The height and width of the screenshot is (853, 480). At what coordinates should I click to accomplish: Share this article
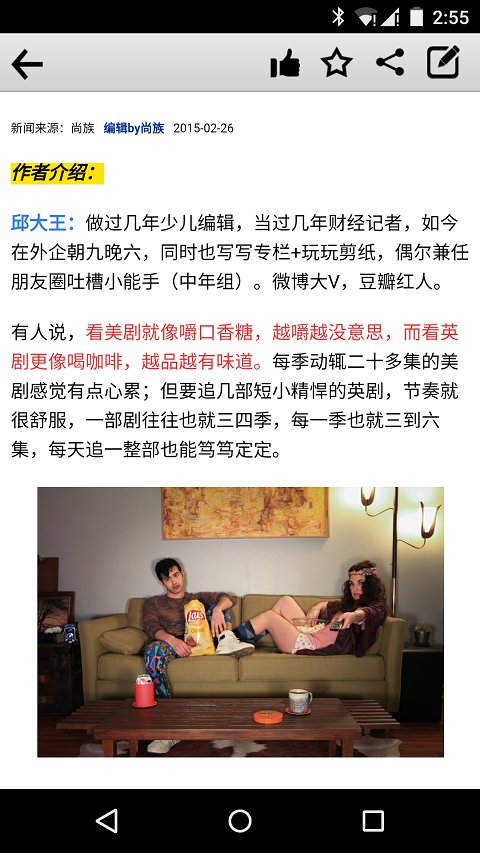tap(390, 62)
